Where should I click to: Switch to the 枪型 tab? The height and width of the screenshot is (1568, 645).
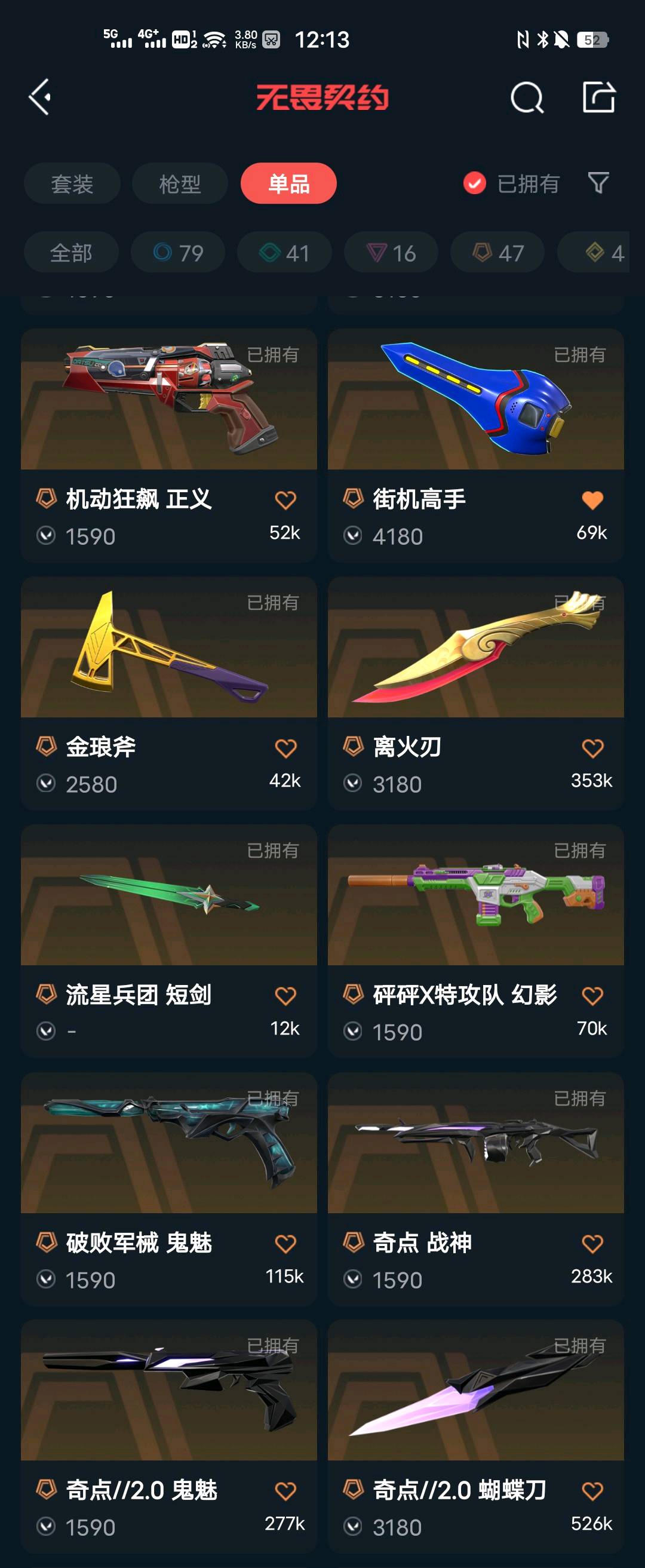click(x=180, y=183)
